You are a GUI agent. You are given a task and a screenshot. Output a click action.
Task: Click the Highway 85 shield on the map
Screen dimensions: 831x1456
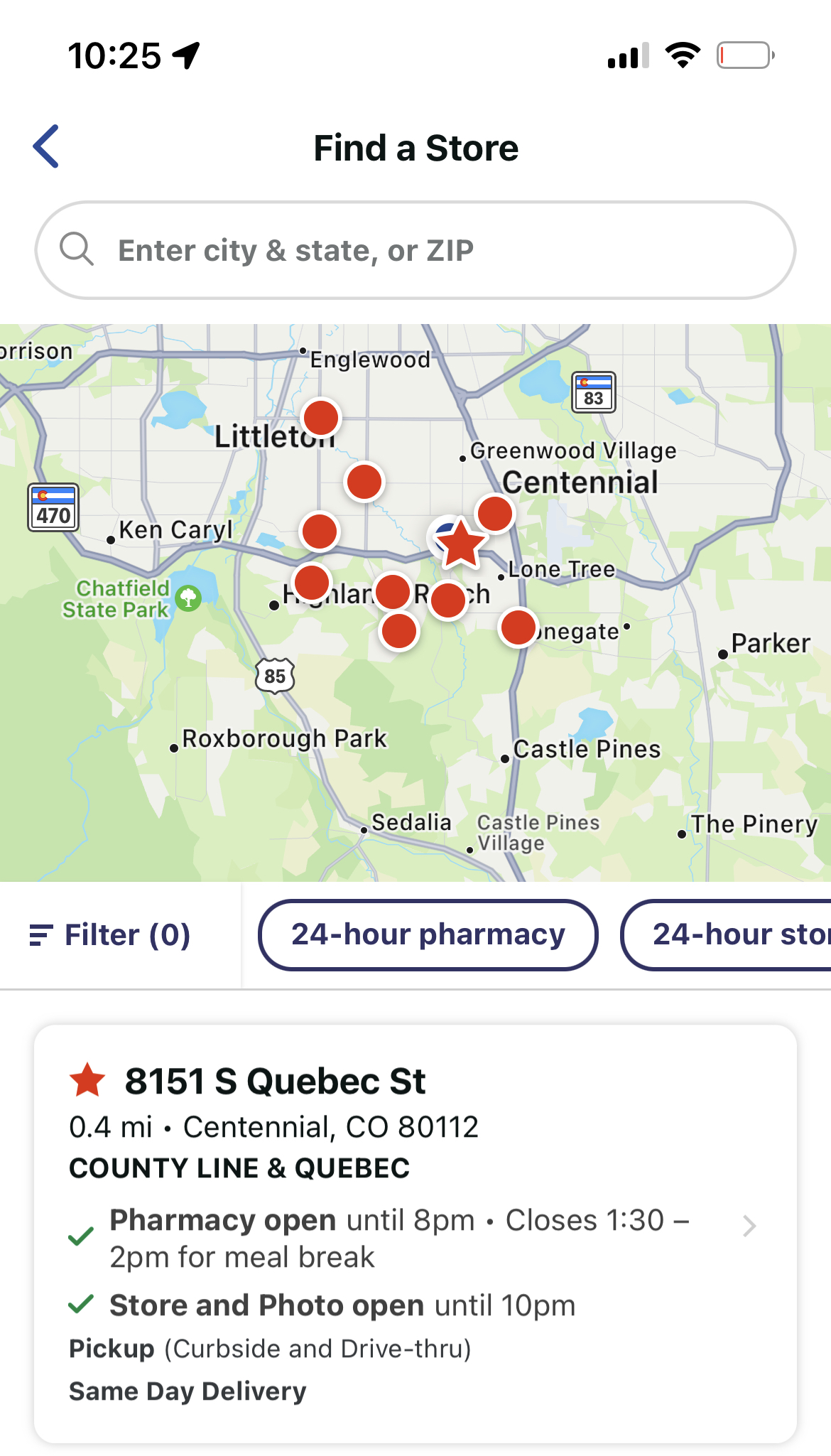point(276,675)
